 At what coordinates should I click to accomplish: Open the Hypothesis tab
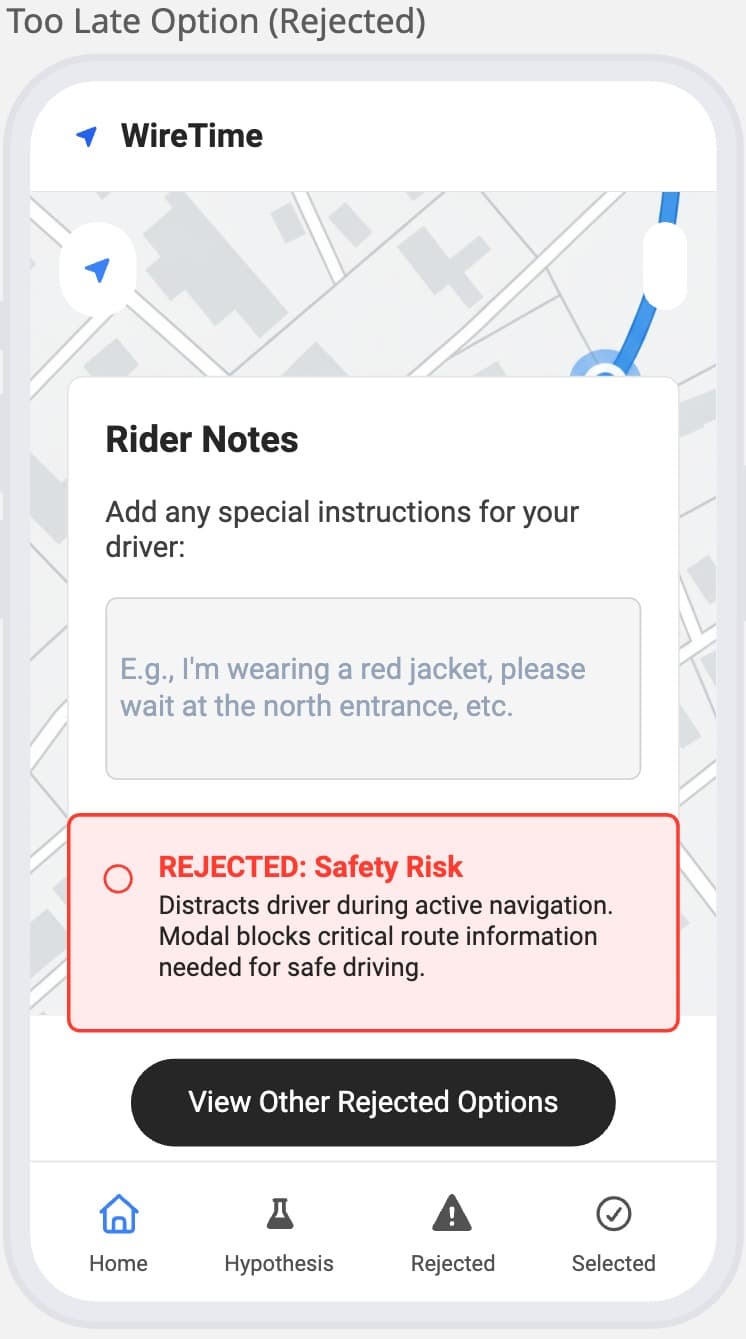pyautogui.click(x=279, y=1234)
